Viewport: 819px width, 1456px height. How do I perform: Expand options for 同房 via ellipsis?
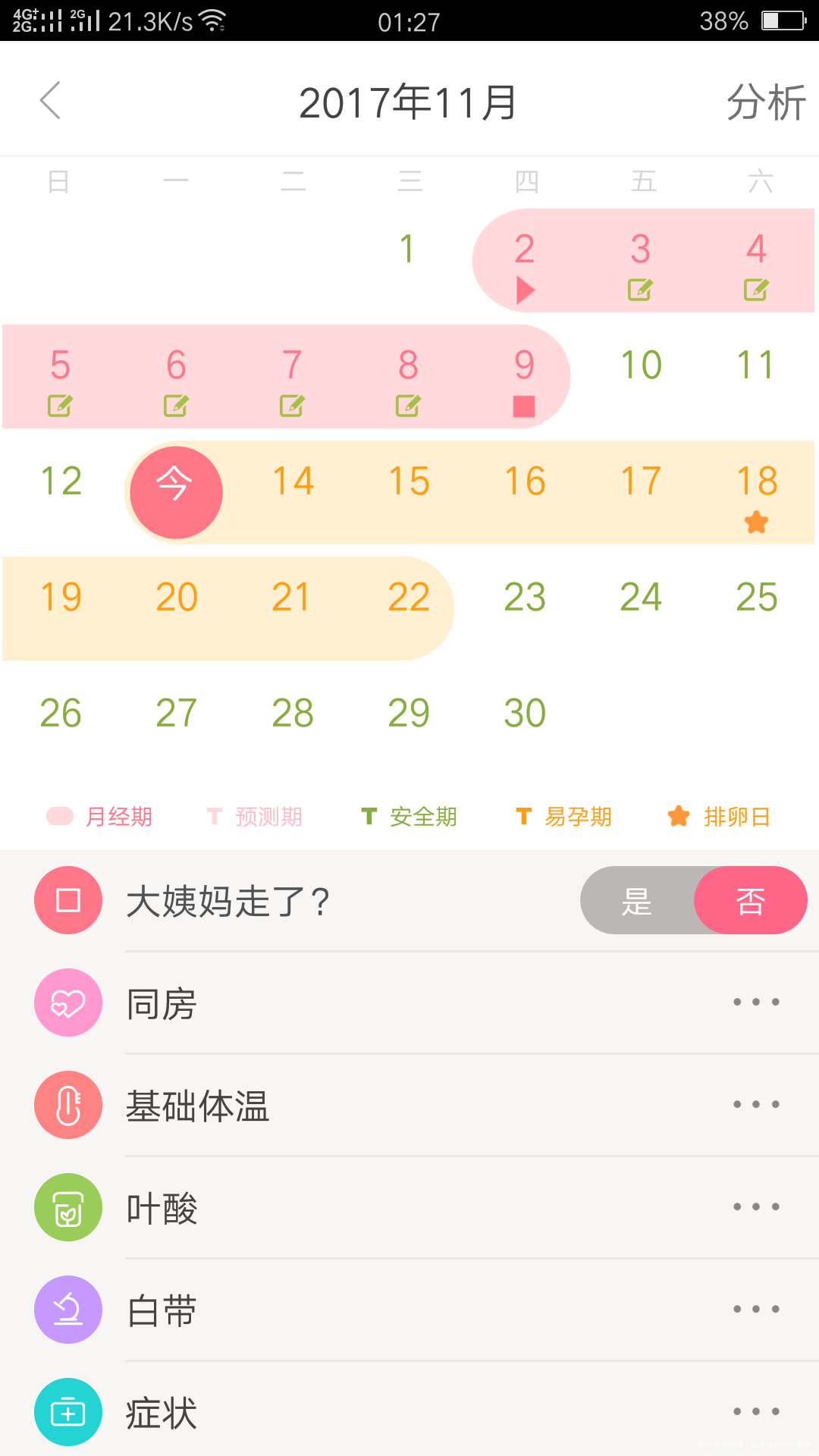755,1002
